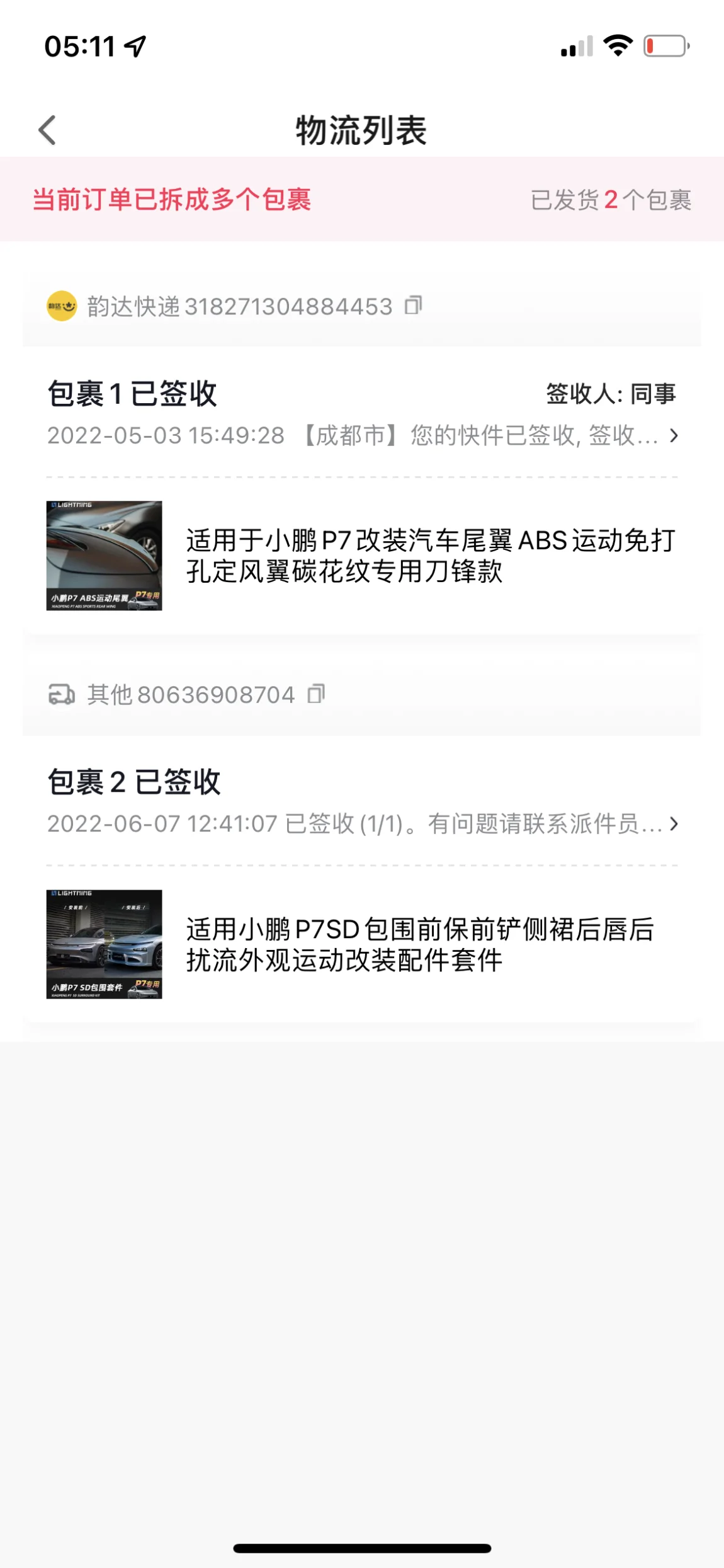Open 包裹2 logistics details signed 2022-06-07
Image resolution: width=724 pixels, height=1568 pixels.
362,823
